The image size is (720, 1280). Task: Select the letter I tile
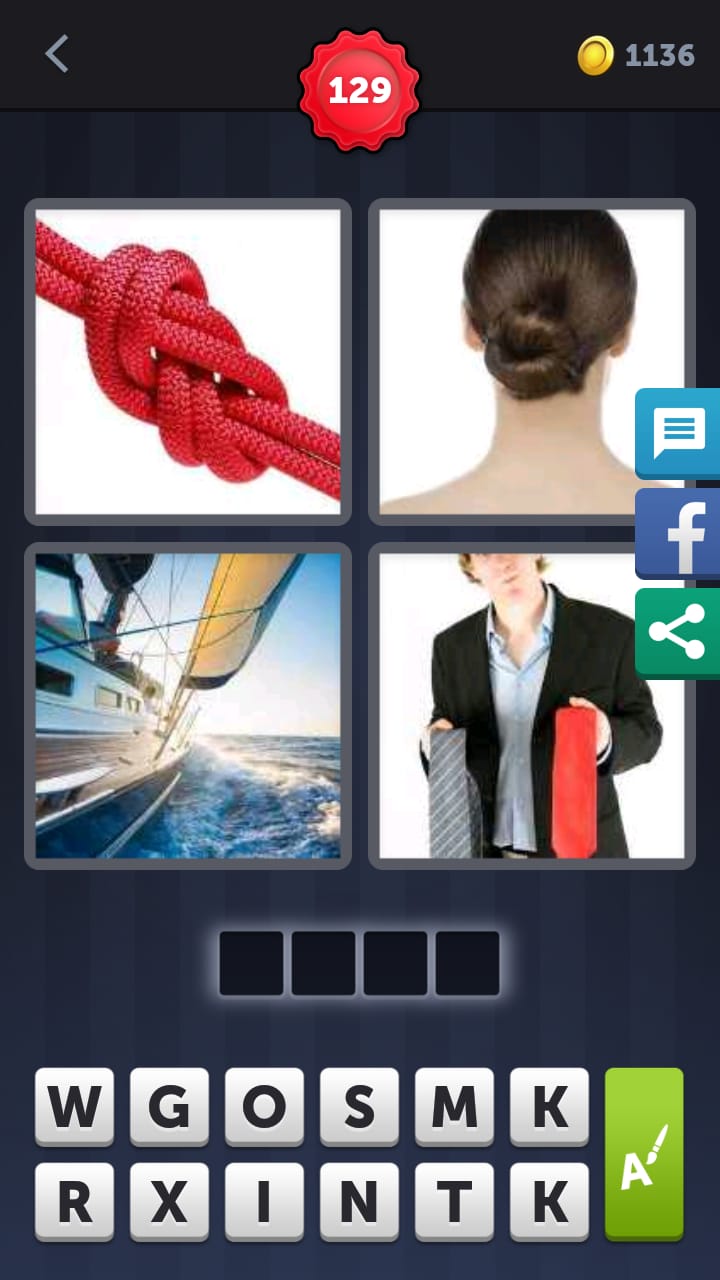(x=264, y=1201)
